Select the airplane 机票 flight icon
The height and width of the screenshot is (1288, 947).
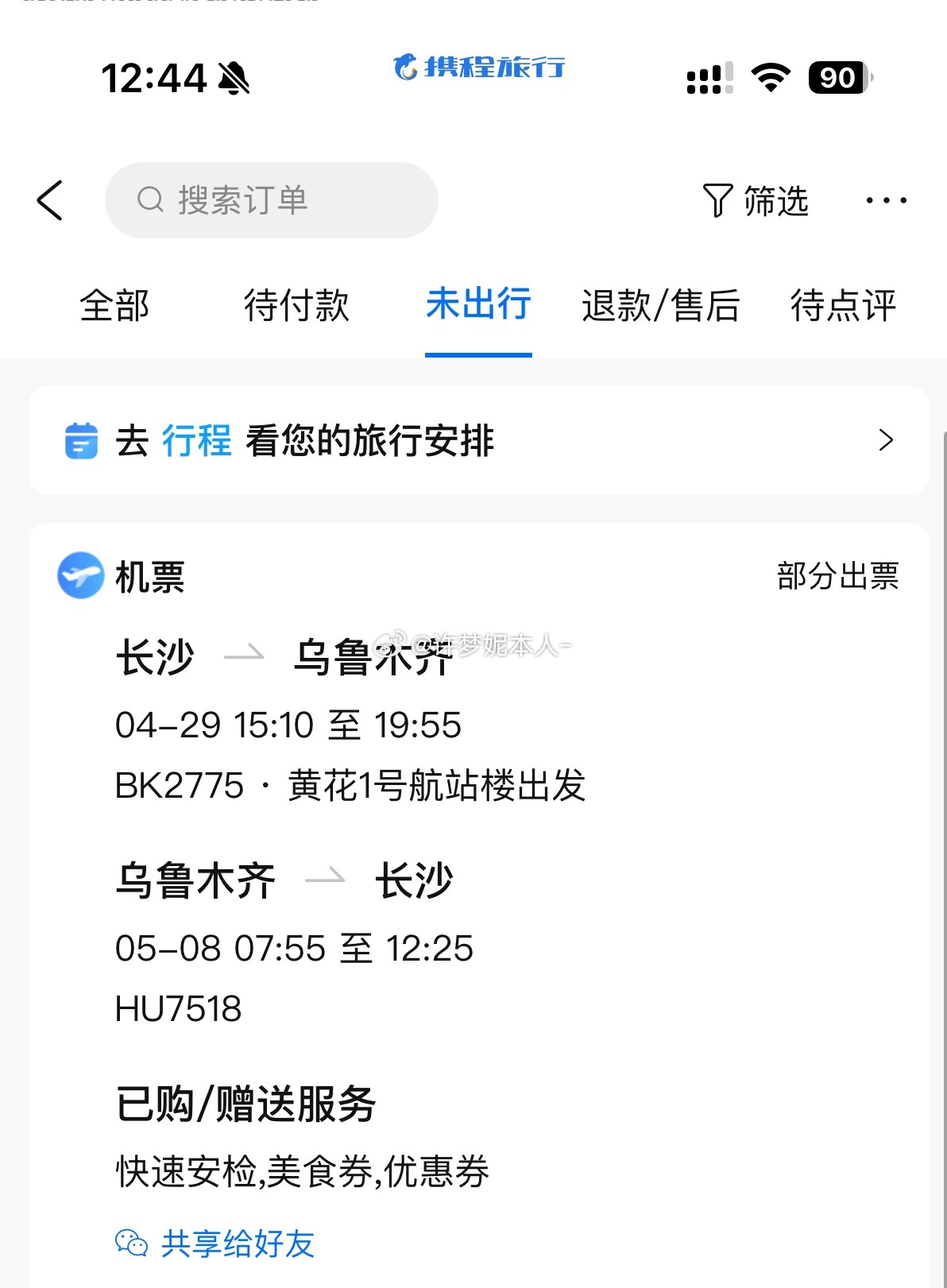tap(79, 578)
